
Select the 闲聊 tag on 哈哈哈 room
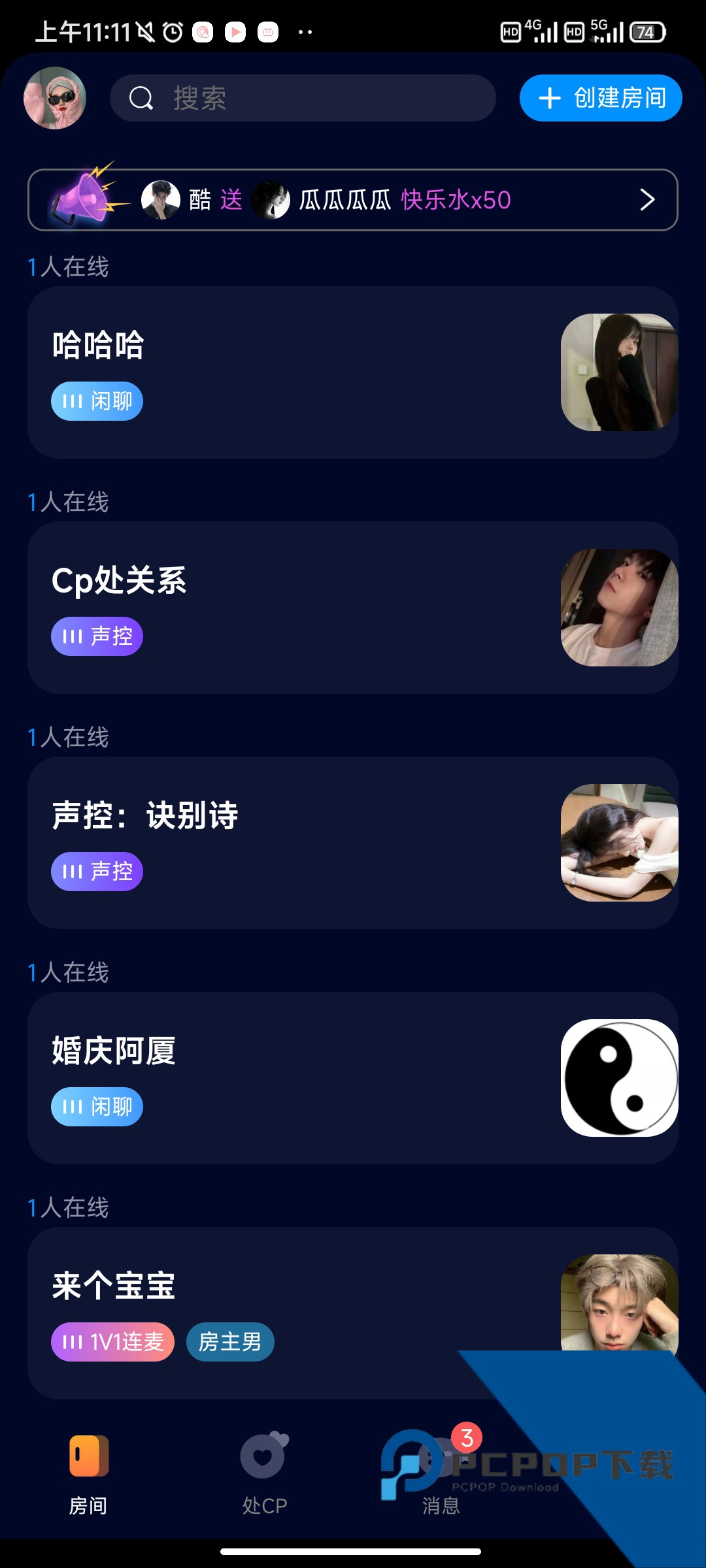[x=97, y=401]
